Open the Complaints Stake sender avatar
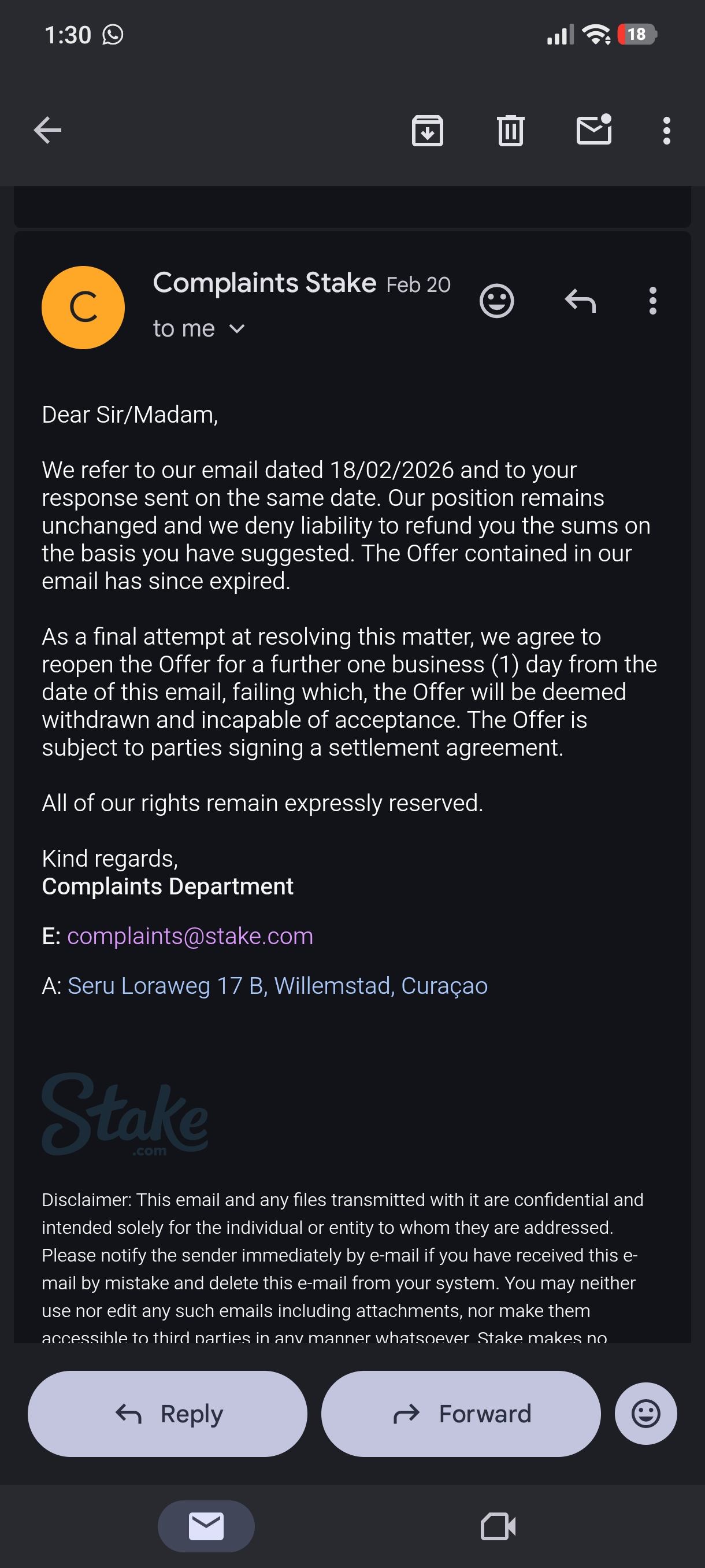The width and height of the screenshot is (705, 1568). tap(83, 308)
